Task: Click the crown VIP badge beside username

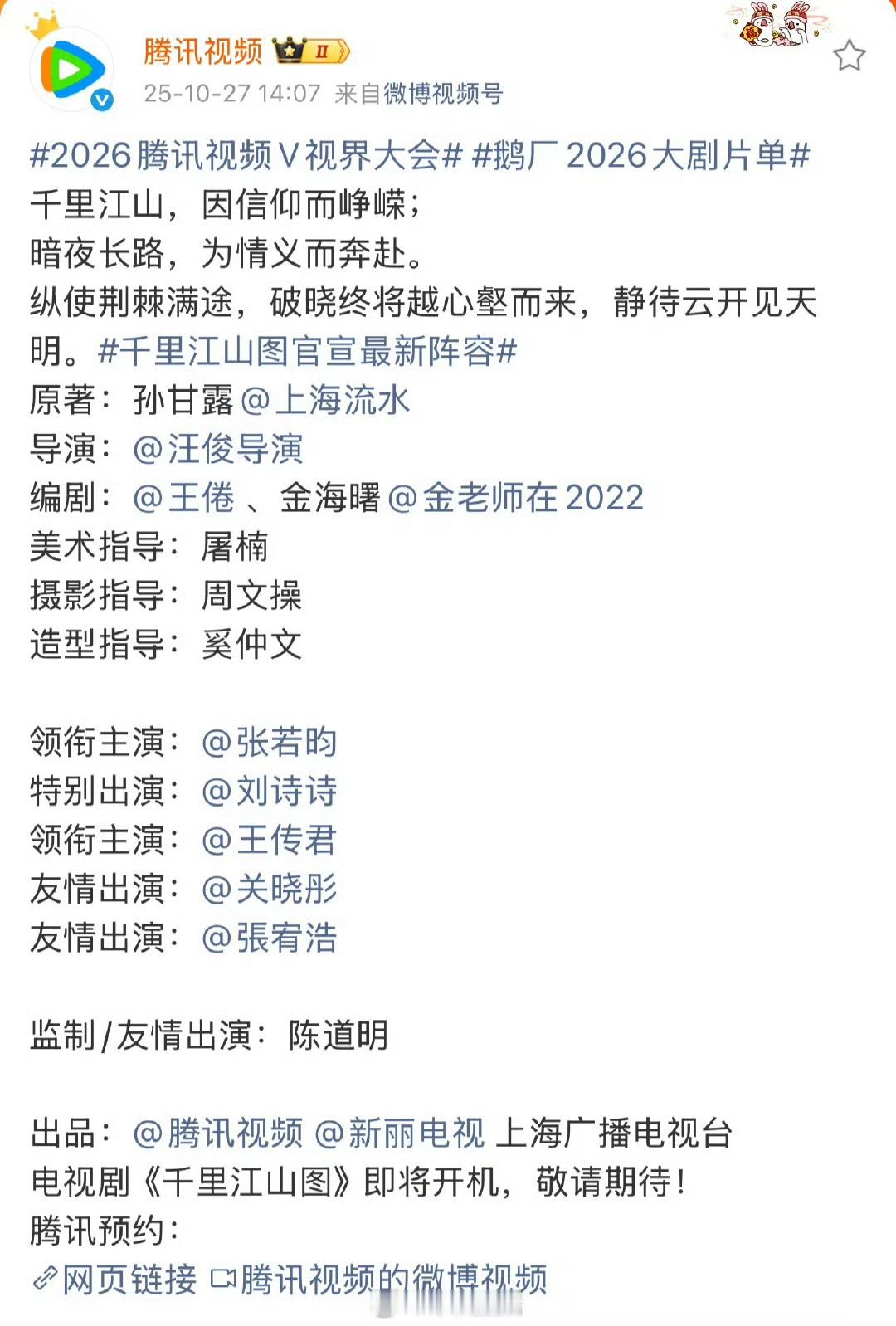Action: 290,50
